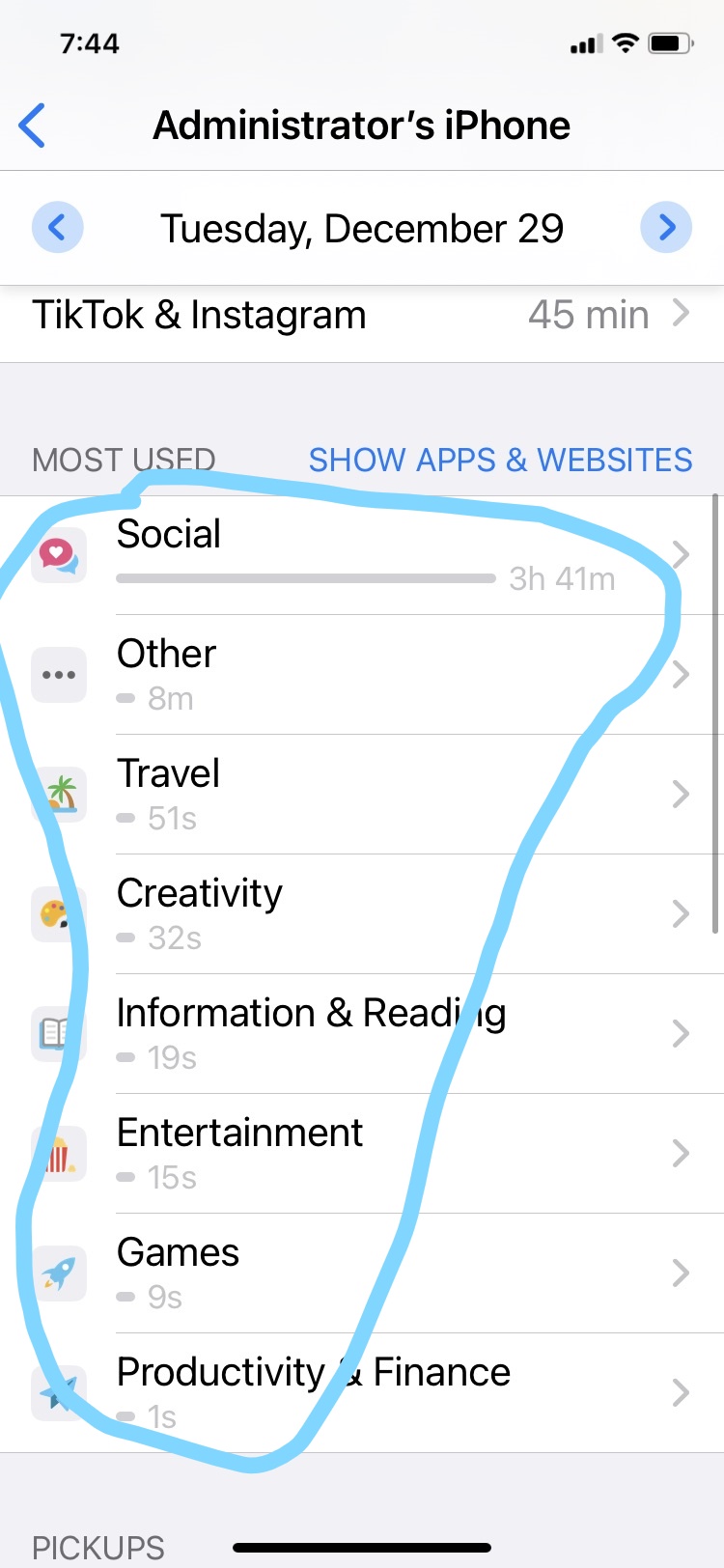Tap the Social category icon
724x1568 pixels.
(x=59, y=555)
